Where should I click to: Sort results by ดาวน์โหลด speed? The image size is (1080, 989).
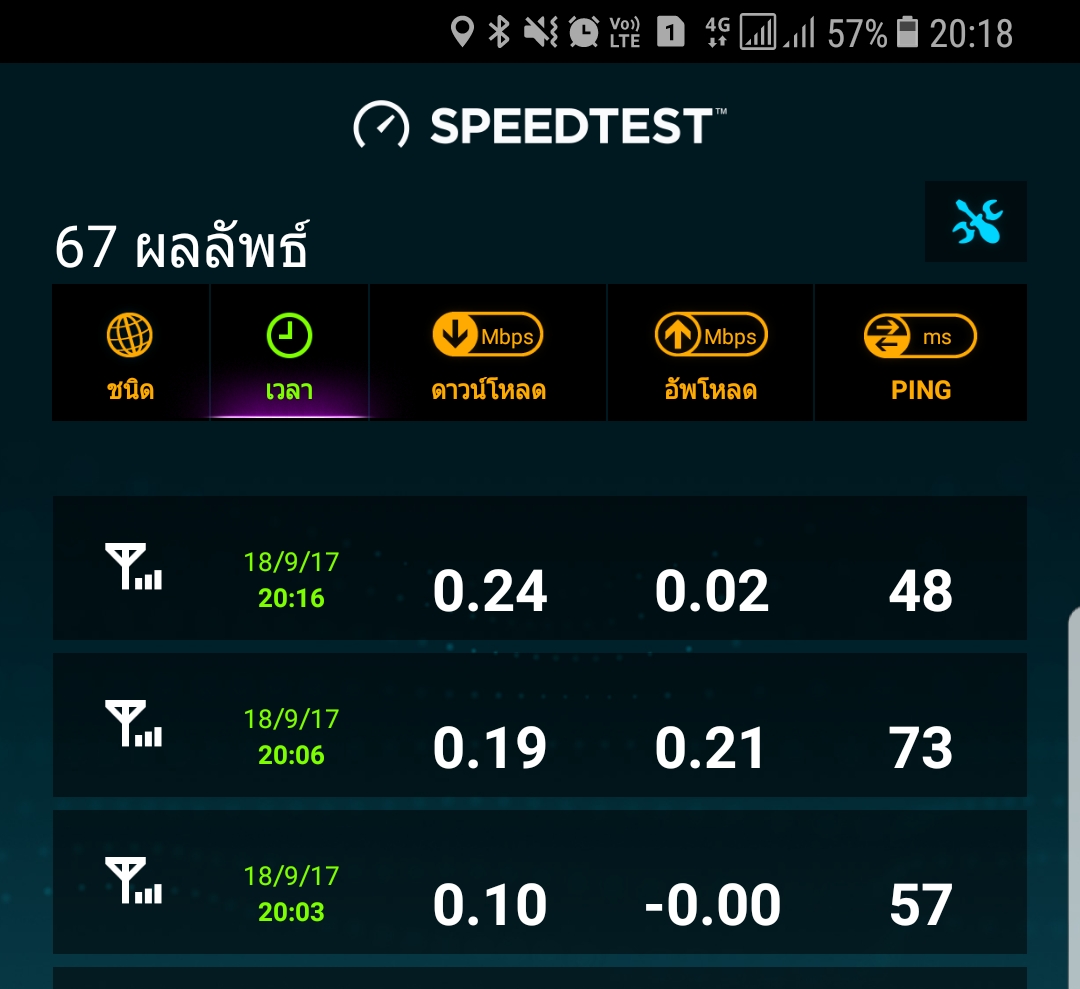point(488,353)
